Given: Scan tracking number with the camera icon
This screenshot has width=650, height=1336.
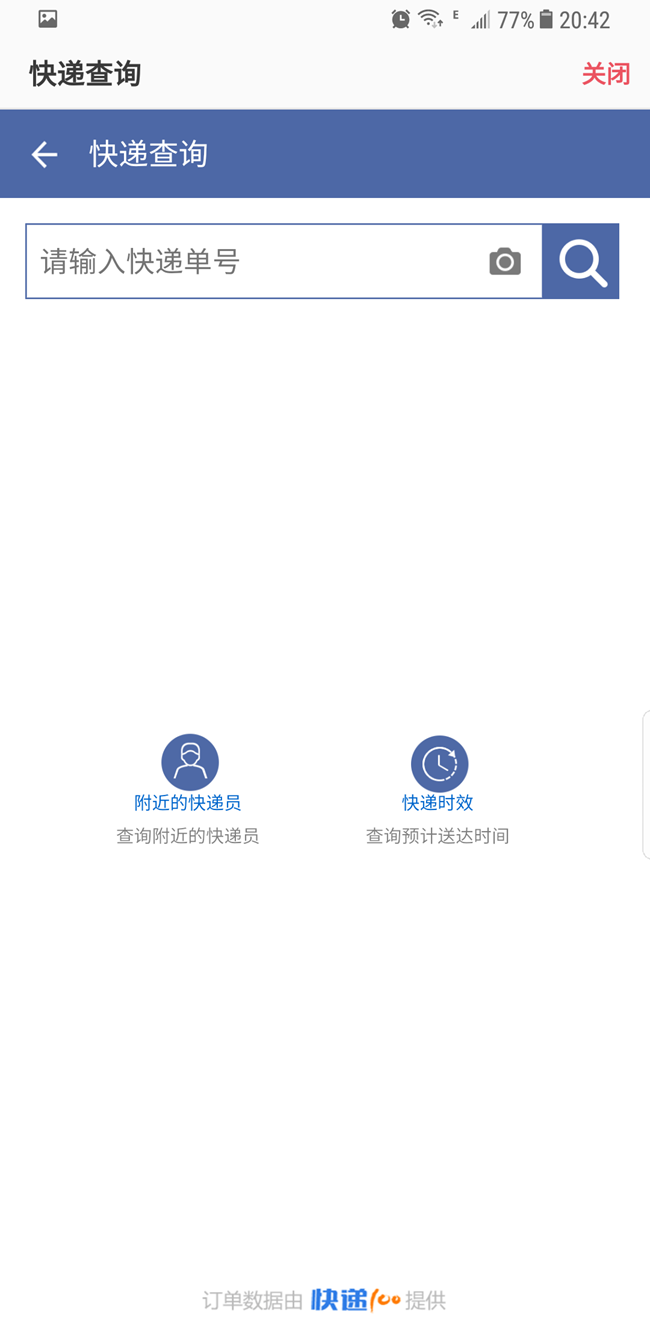Looking at the screenshot, I should [505, 262].
